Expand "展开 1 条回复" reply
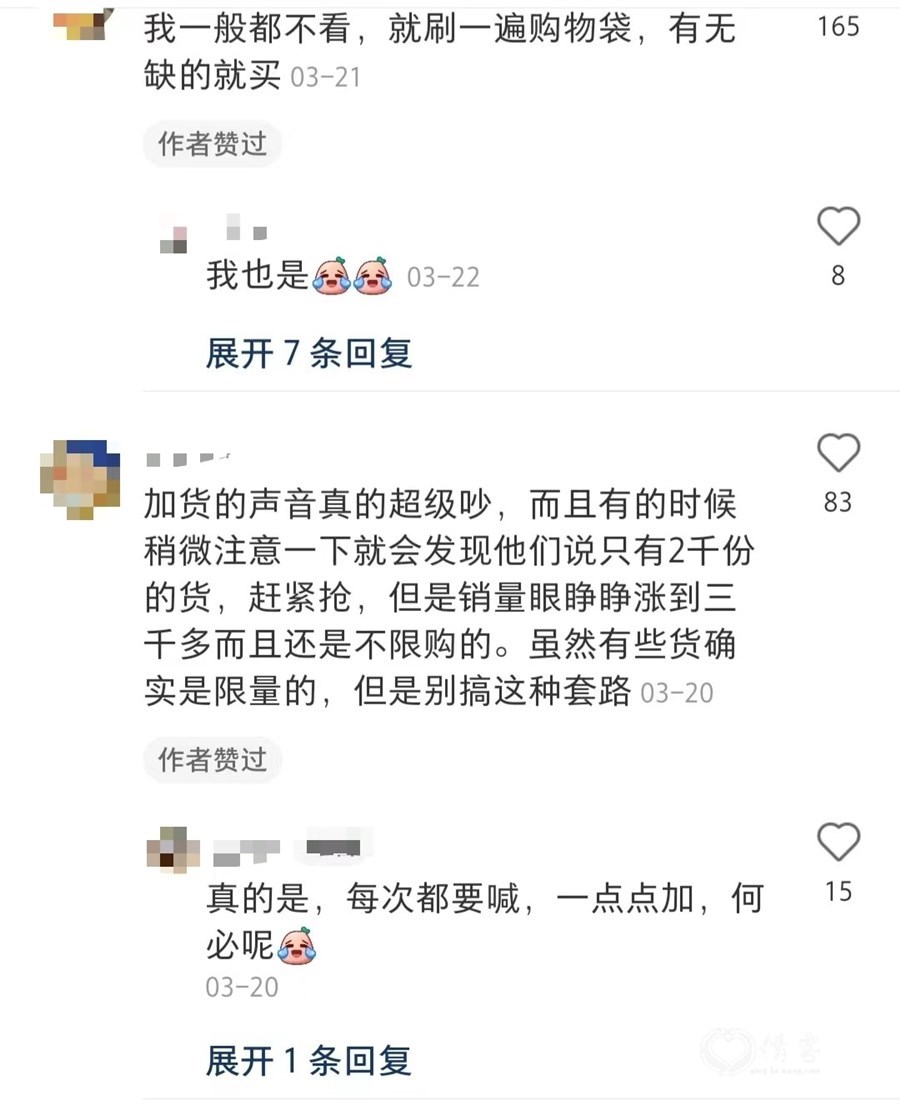This screenshot has width=900, height=1105. 308,1061
